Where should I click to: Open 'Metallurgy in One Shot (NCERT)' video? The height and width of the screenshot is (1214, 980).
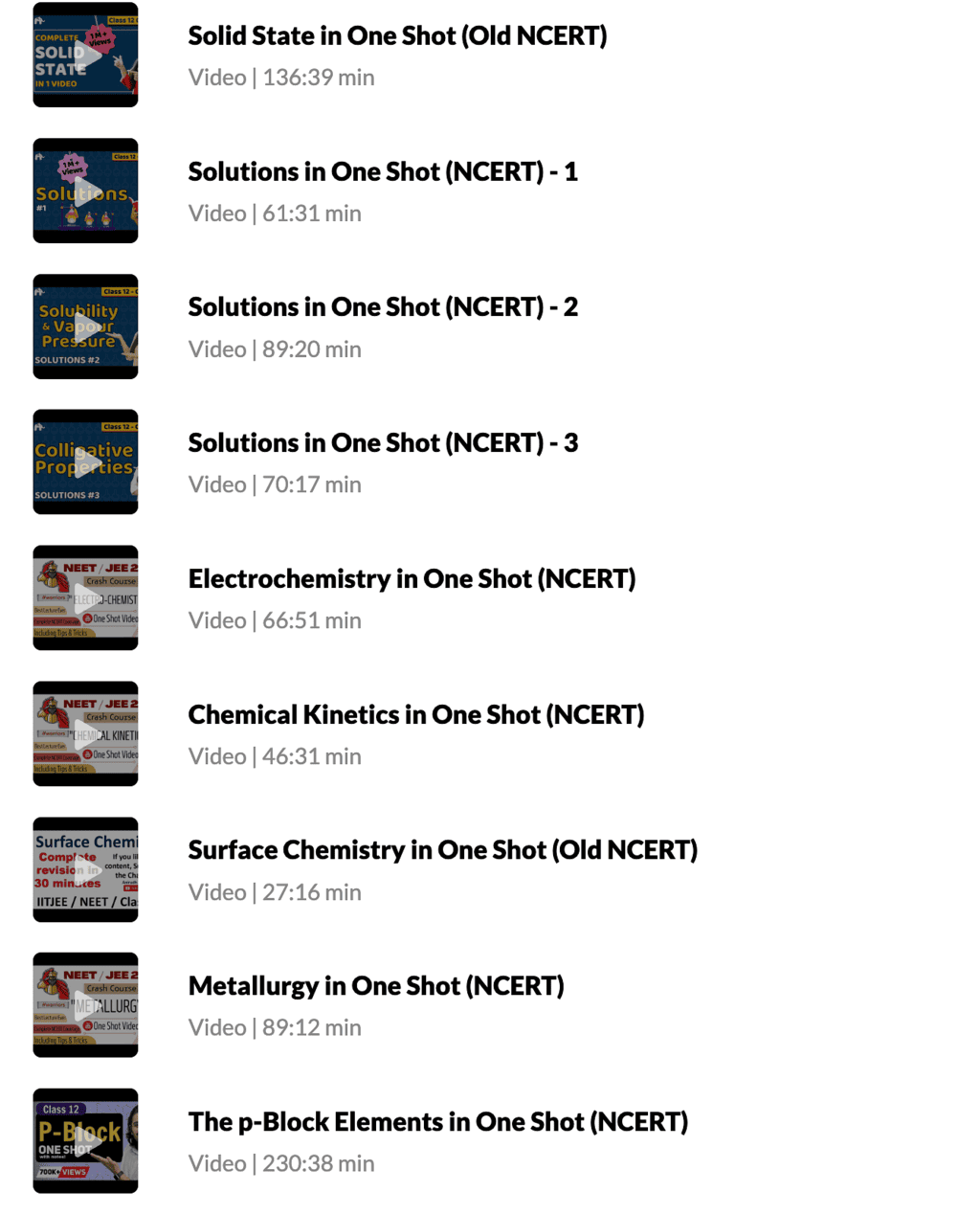(x=376, y=985)
